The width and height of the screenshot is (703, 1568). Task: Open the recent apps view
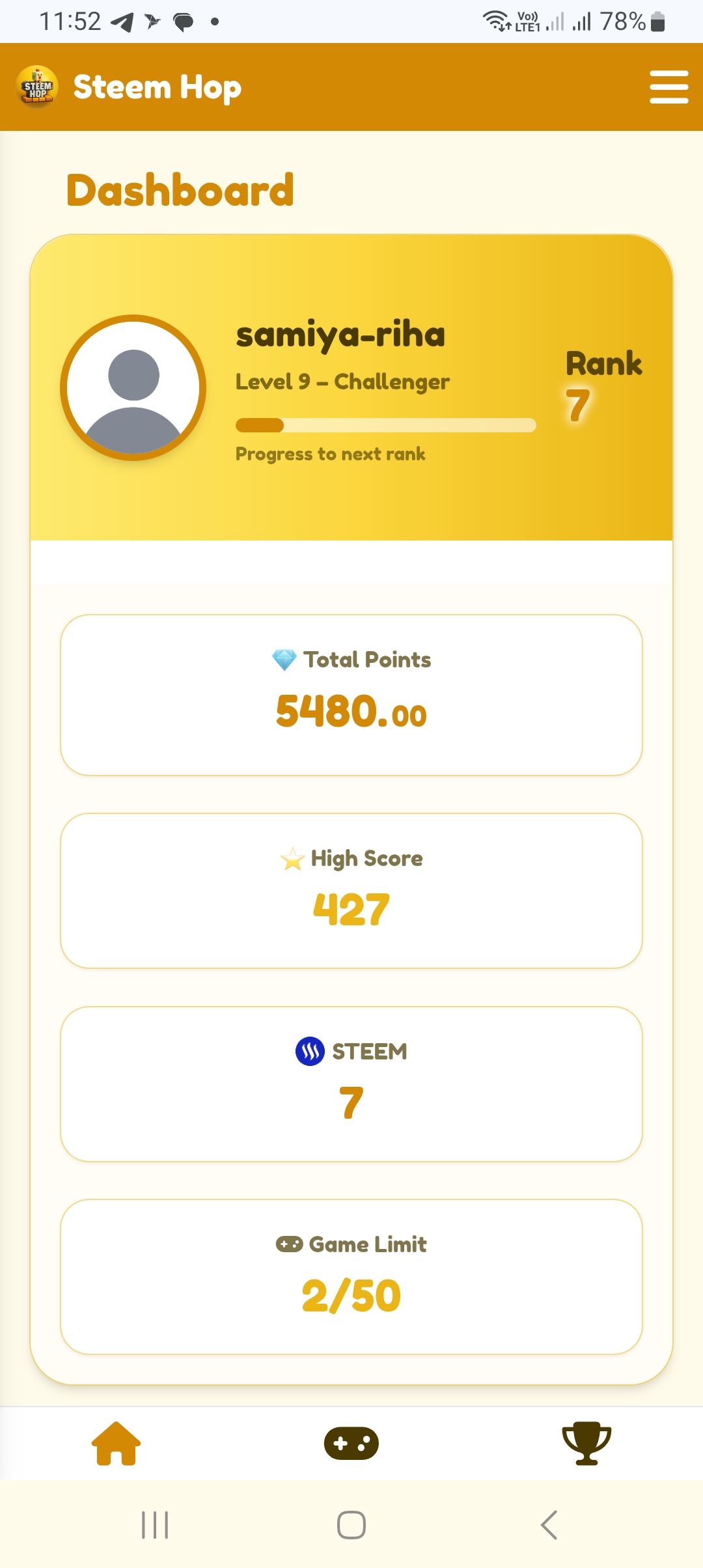pos(155,1525)
